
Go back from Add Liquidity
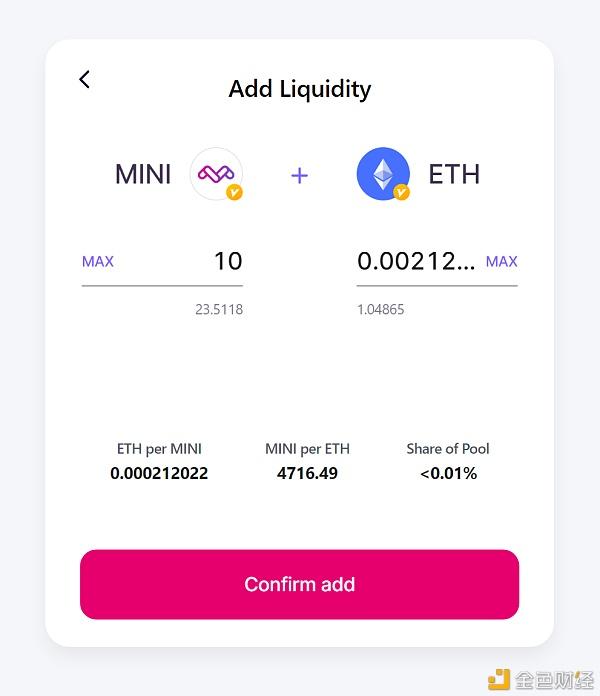[85, 80]
